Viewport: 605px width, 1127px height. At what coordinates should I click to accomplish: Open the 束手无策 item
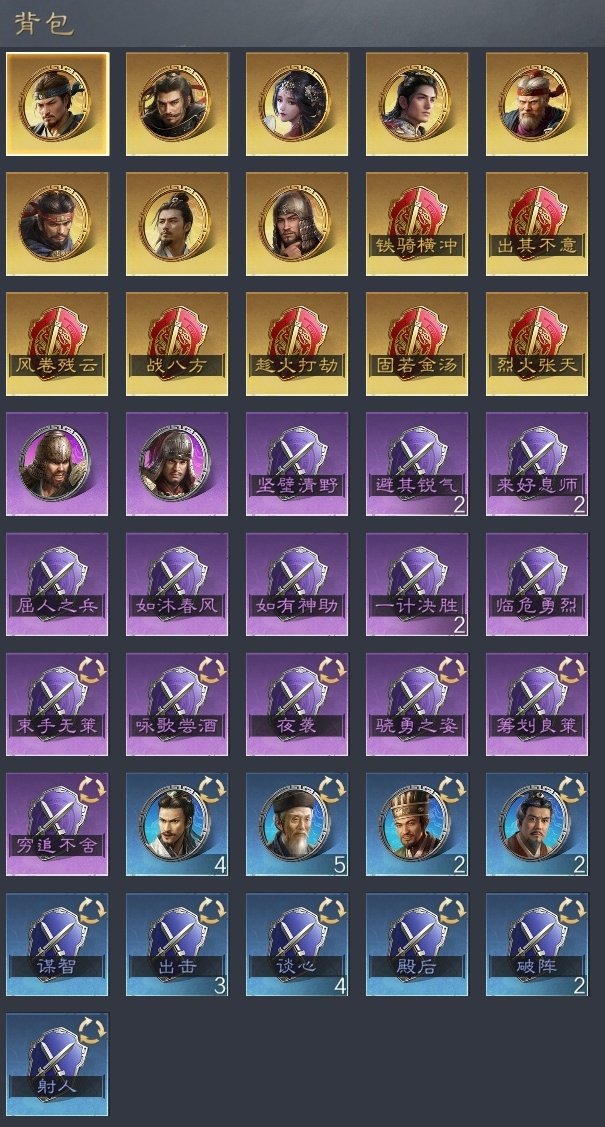tap(57, 703)
